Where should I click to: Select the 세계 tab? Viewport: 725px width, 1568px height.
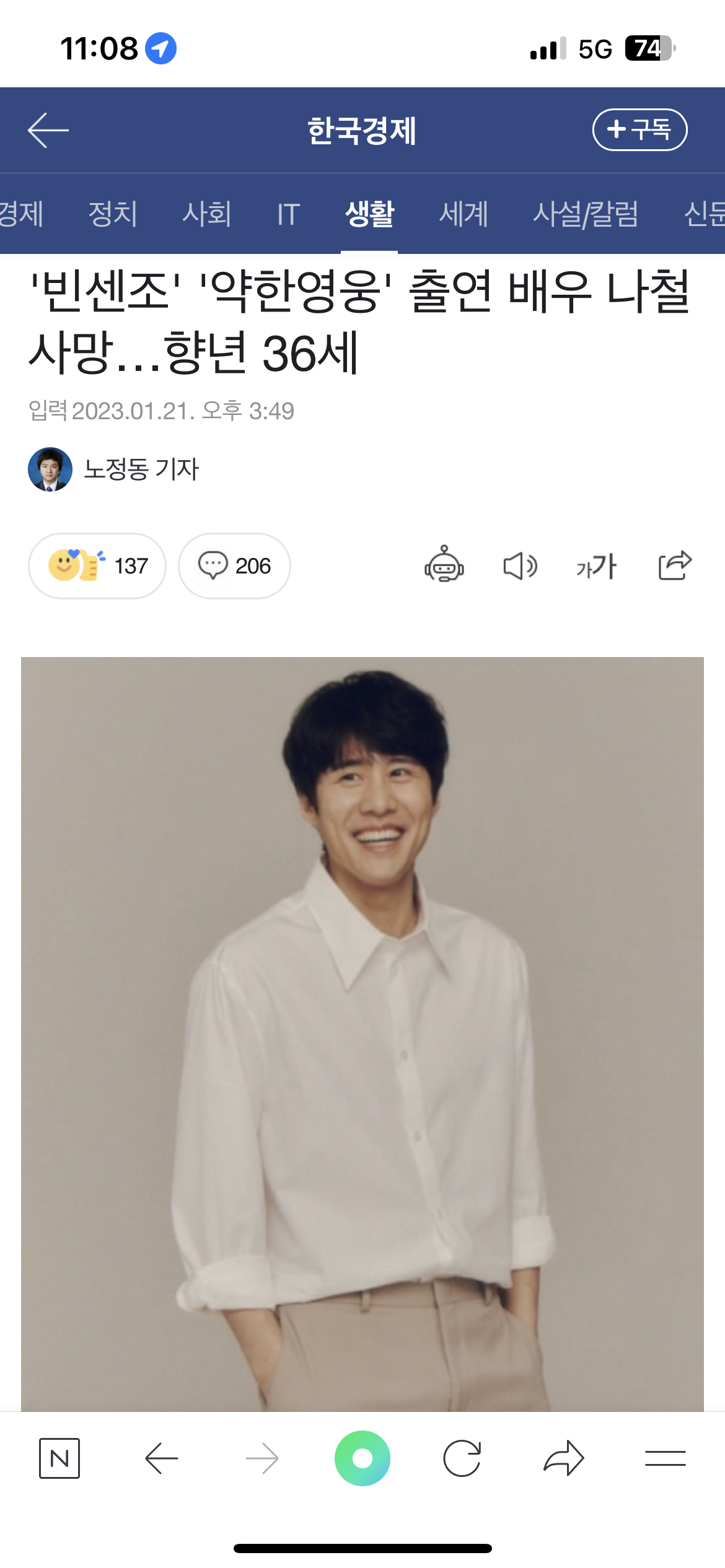coord(464,214)
